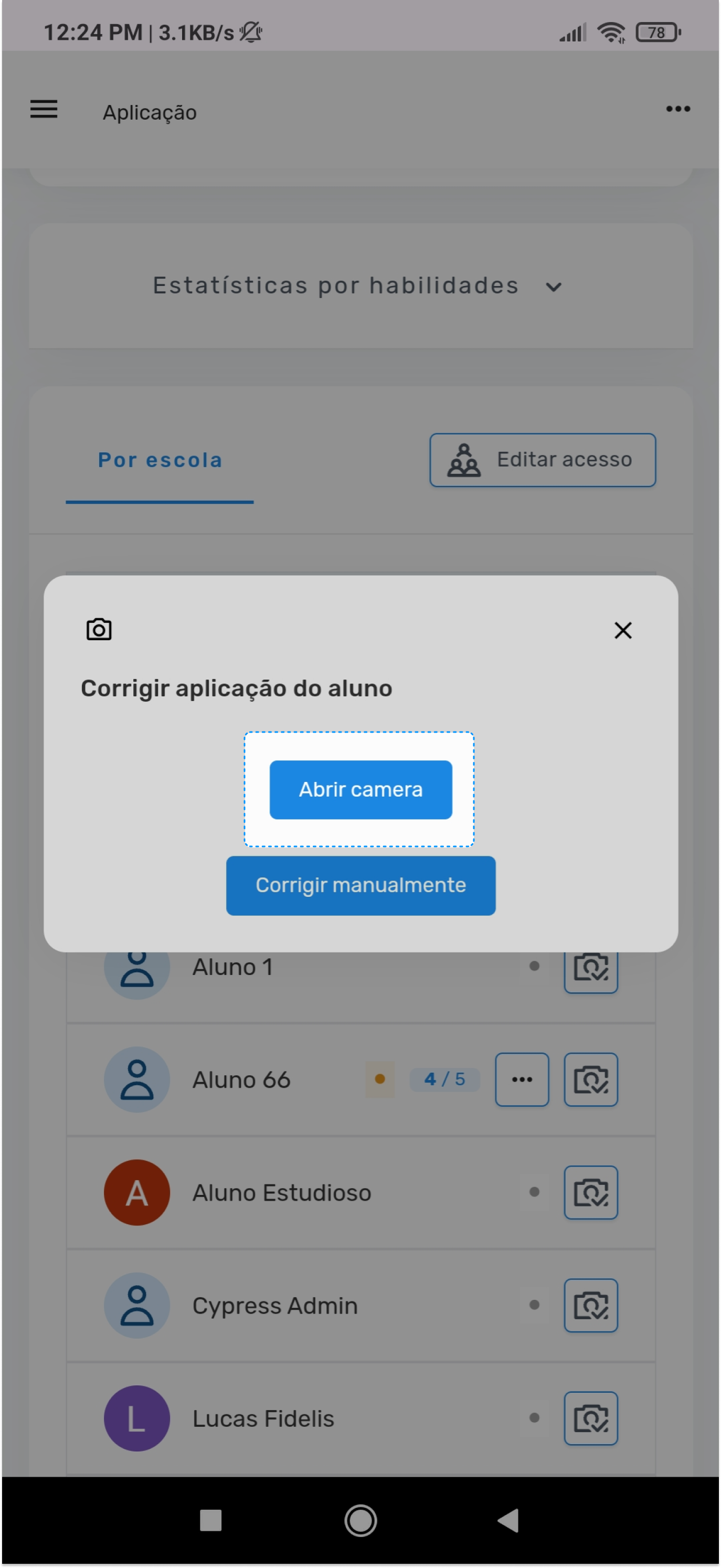Viewport: 721px width, 1568px height.
Task: Tap the camera correction icon for Cypress Admin
Action: pos(590,1305)
